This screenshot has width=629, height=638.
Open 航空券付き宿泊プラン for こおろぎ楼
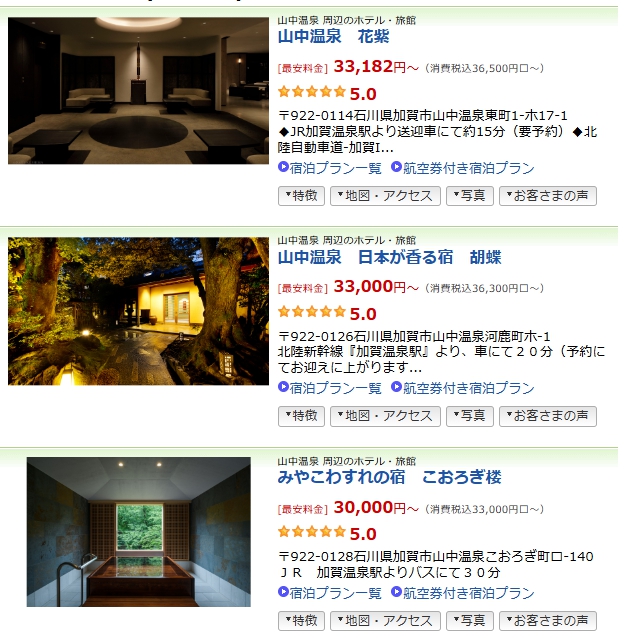[467, 593]
